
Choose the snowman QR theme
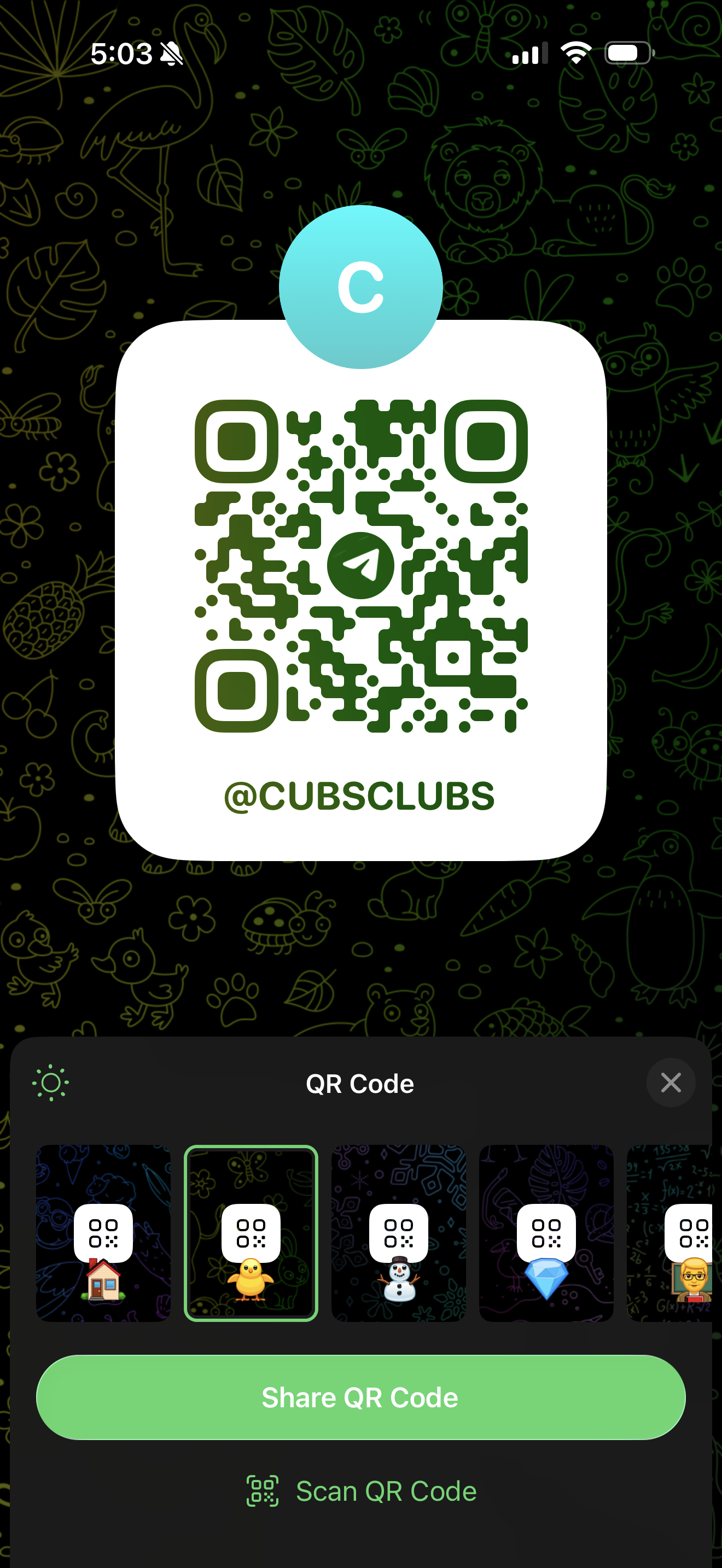[399, 1233]
